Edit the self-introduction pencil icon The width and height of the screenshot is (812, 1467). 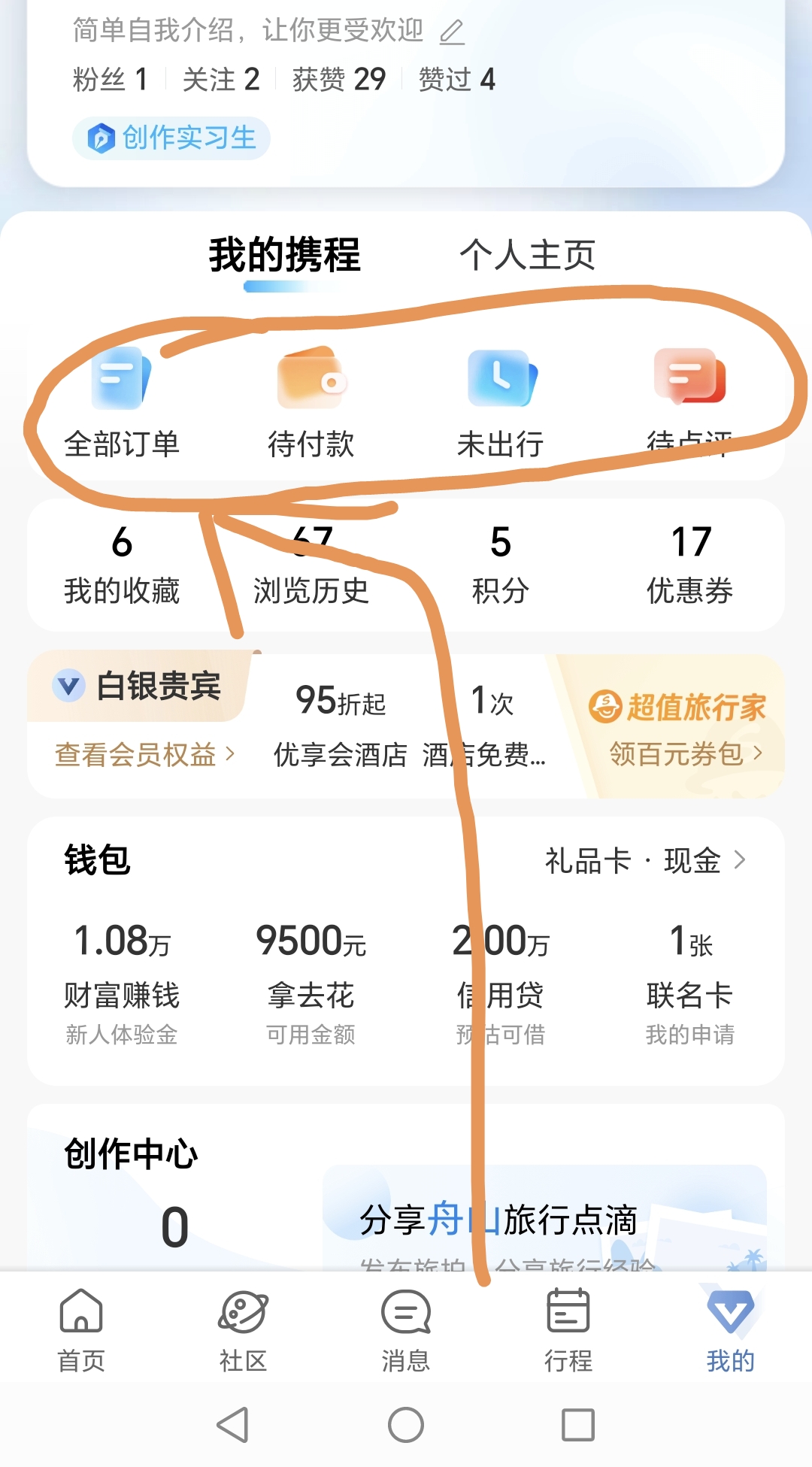pos(452,32)
